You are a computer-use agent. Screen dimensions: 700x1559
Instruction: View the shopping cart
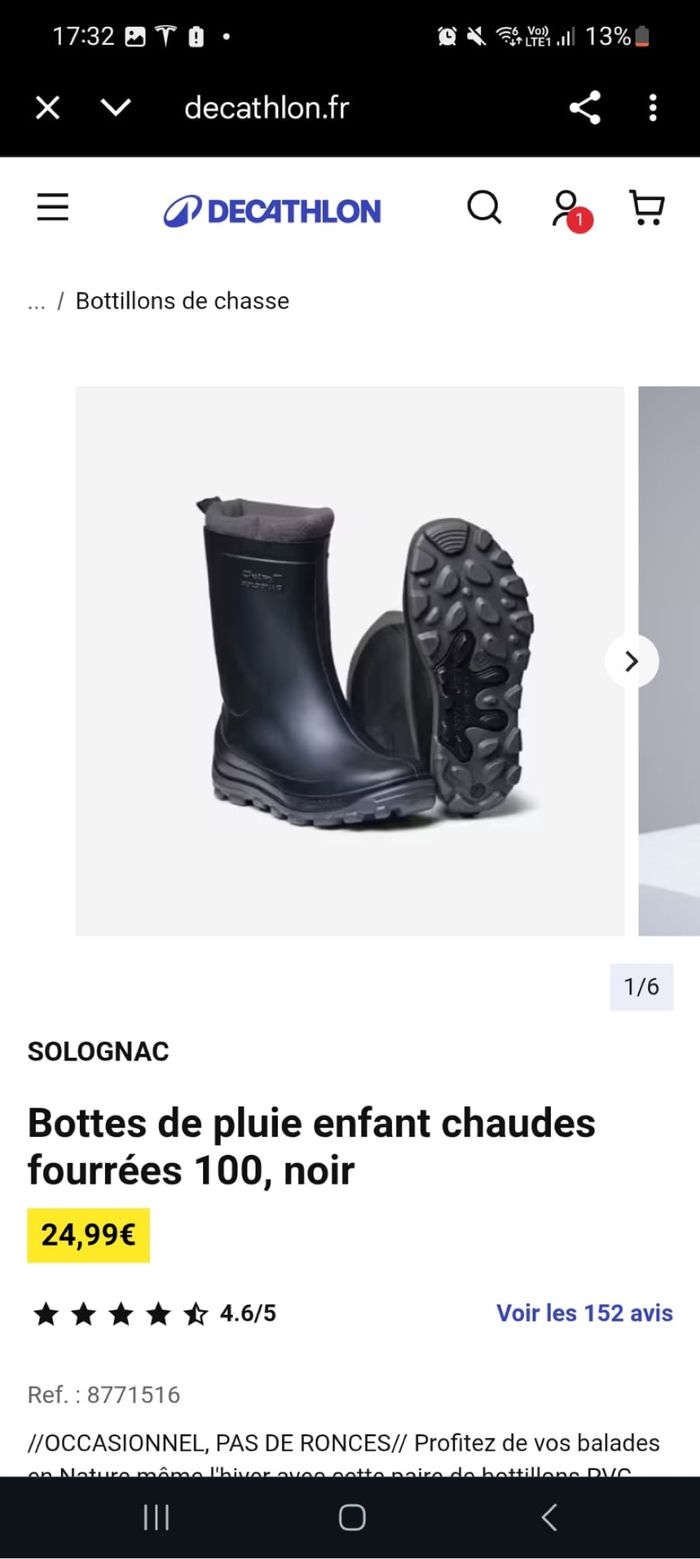pyautogui.click(x=647, y=208)
